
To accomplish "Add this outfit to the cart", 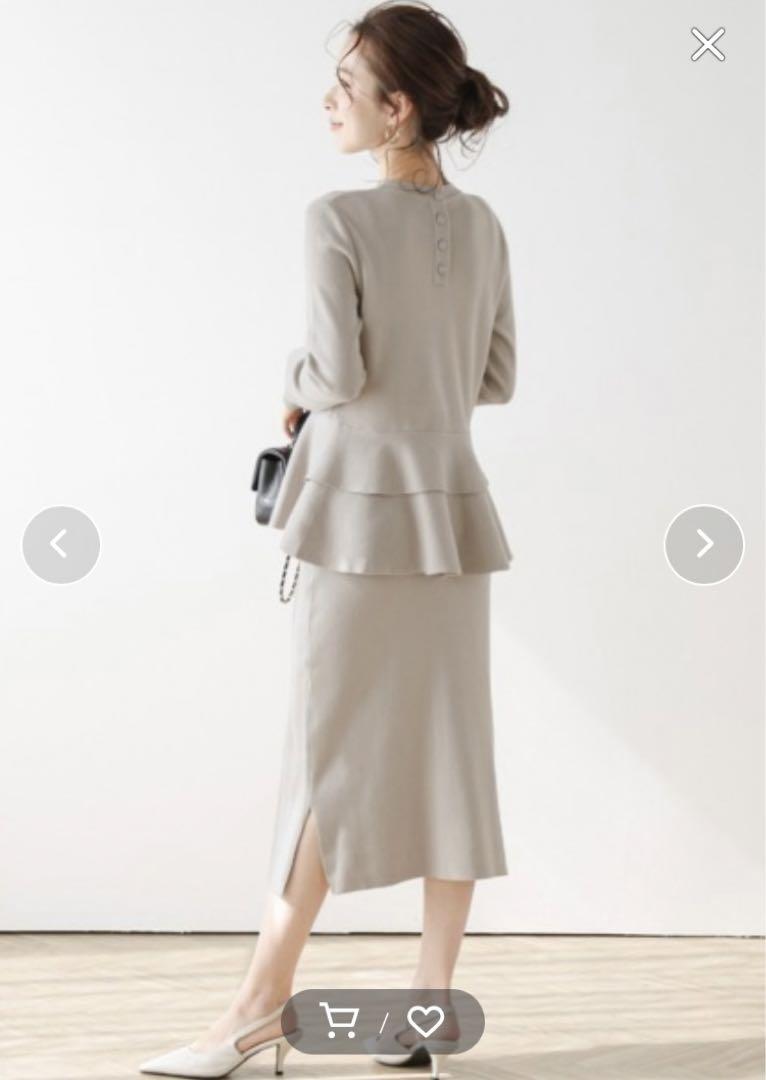I will pos(341,1021).
